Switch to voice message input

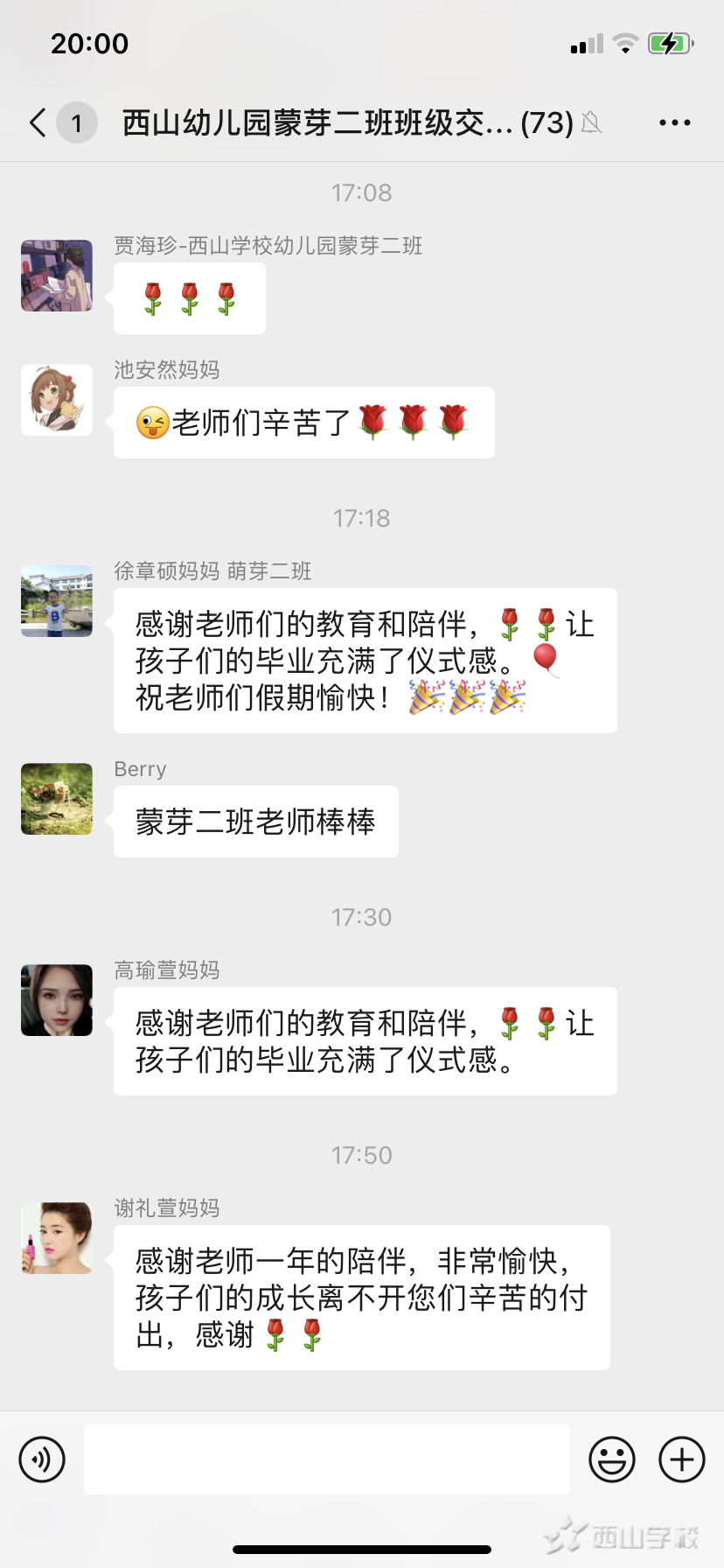point(42,1459)
